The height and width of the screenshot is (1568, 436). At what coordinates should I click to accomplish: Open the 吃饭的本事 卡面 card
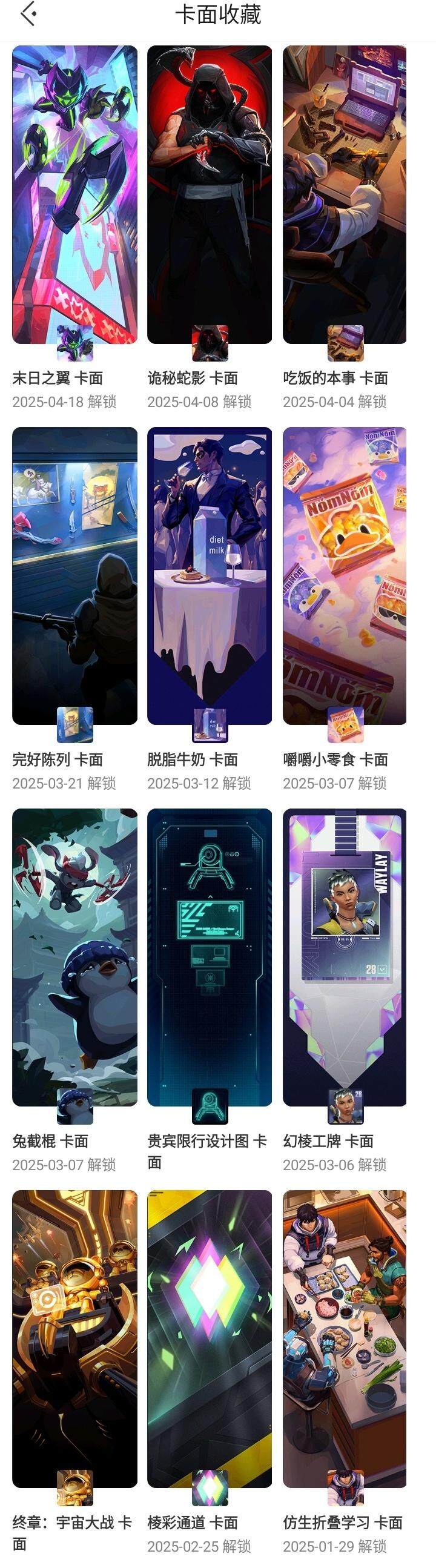pos(345,195)
